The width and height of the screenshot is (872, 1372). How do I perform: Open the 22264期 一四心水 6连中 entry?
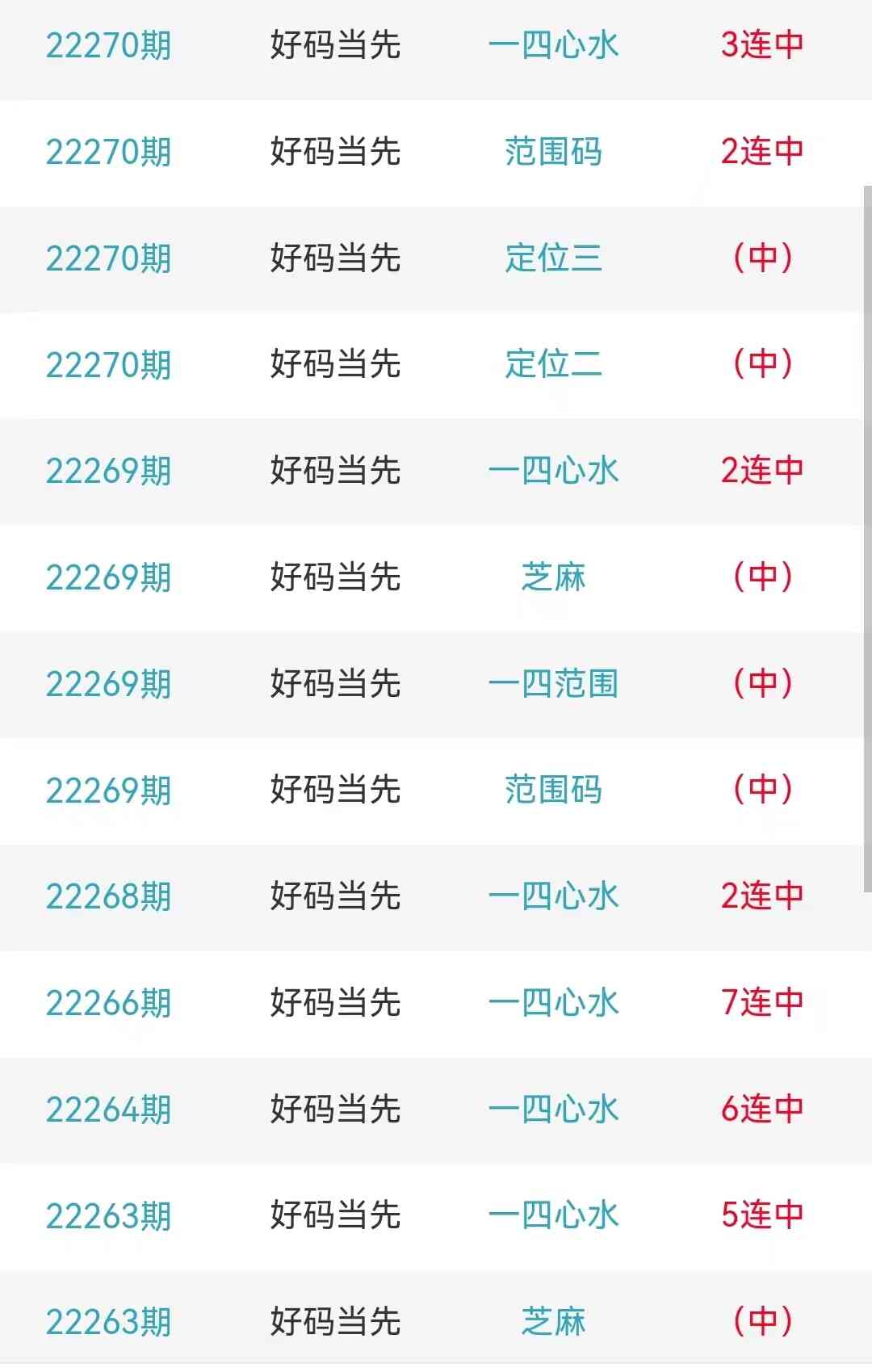pyautogui.click(x=553, y=1110)
